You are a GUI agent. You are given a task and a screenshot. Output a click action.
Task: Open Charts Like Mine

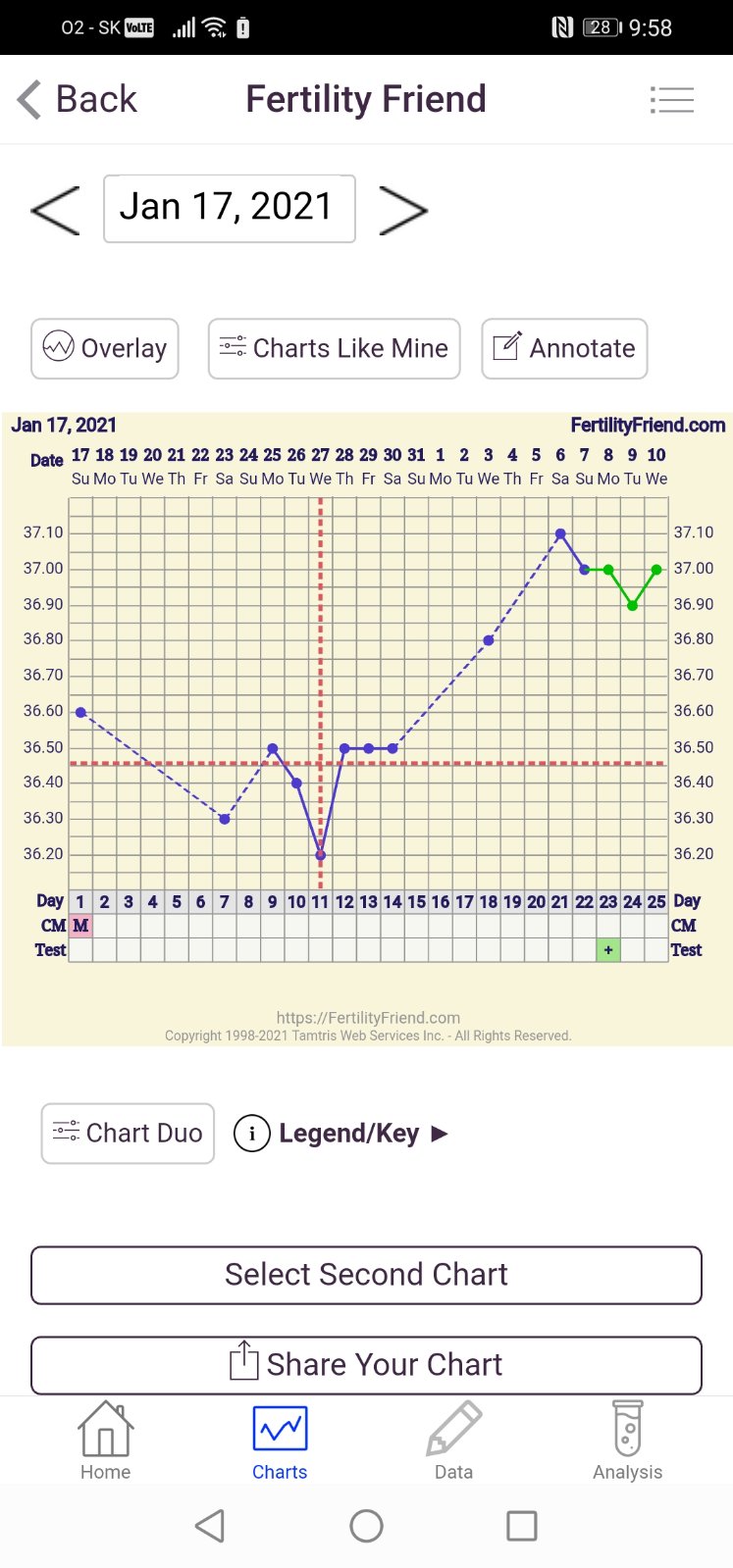[334, 348]
